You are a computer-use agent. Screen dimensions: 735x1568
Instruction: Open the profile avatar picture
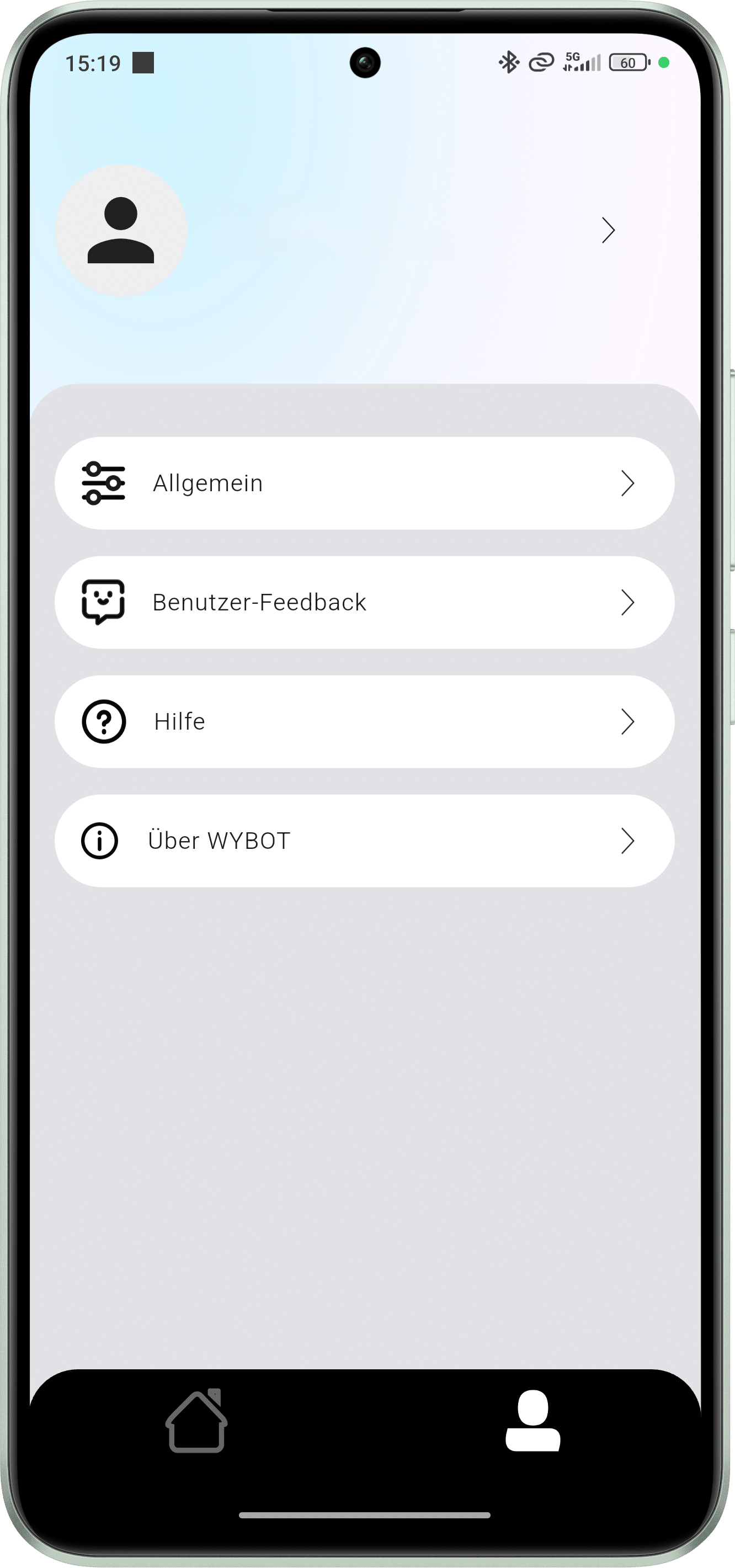point(120,230)
